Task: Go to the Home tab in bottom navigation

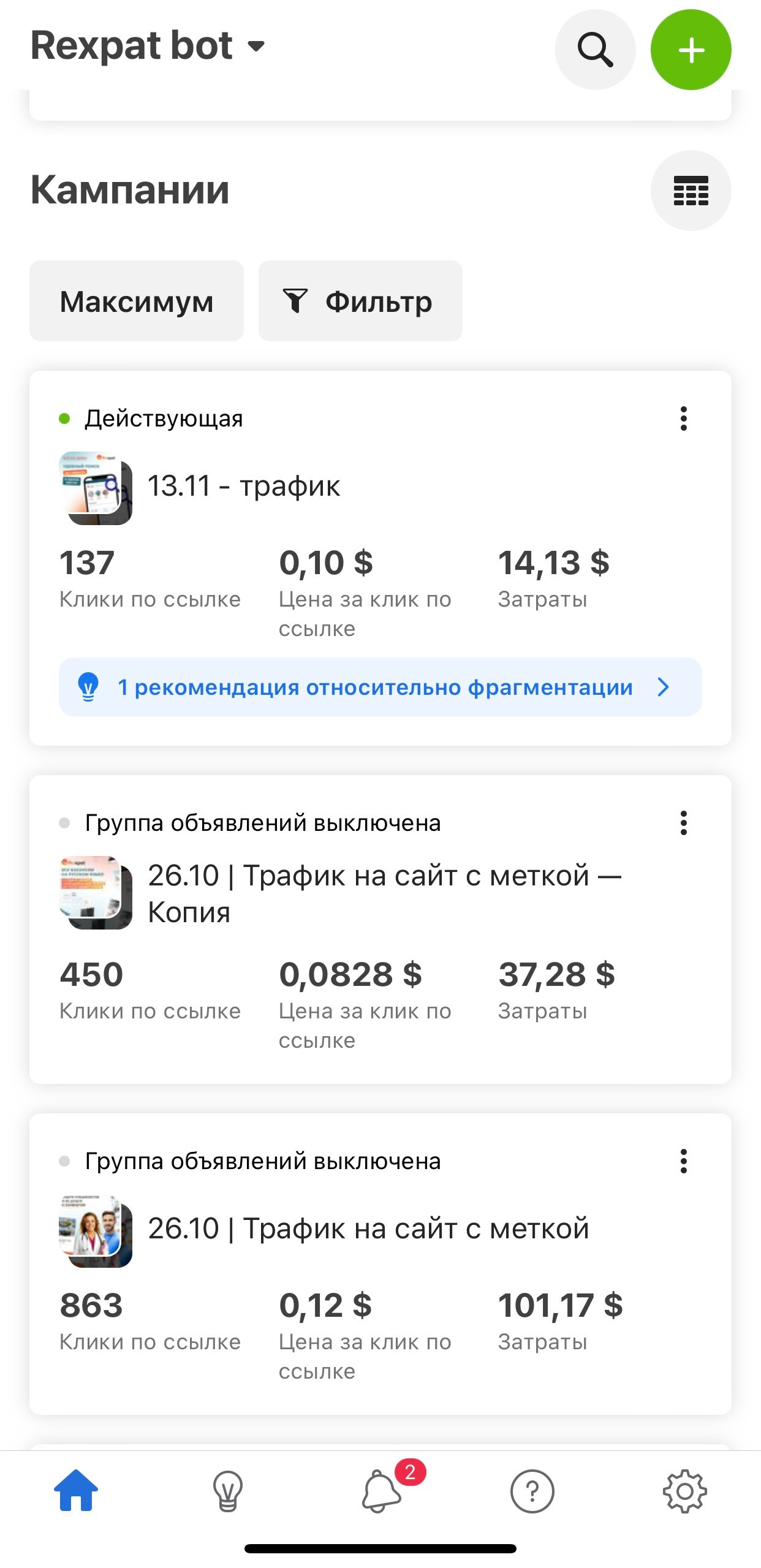Action: tap(75, 1493)
